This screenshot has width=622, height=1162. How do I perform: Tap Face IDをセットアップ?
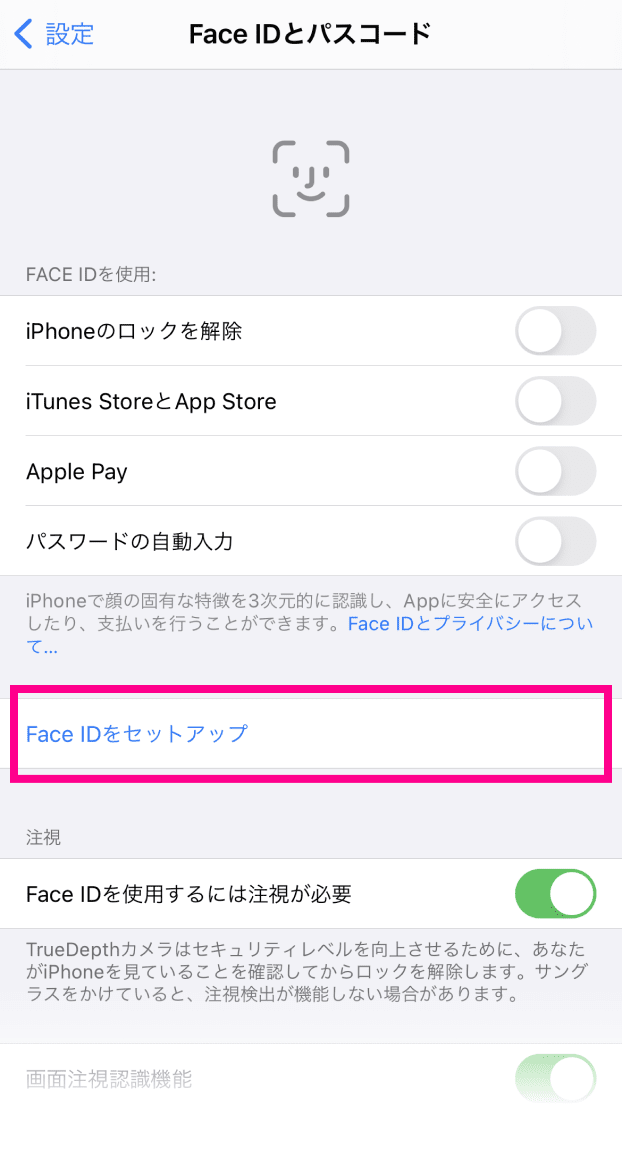311,734
